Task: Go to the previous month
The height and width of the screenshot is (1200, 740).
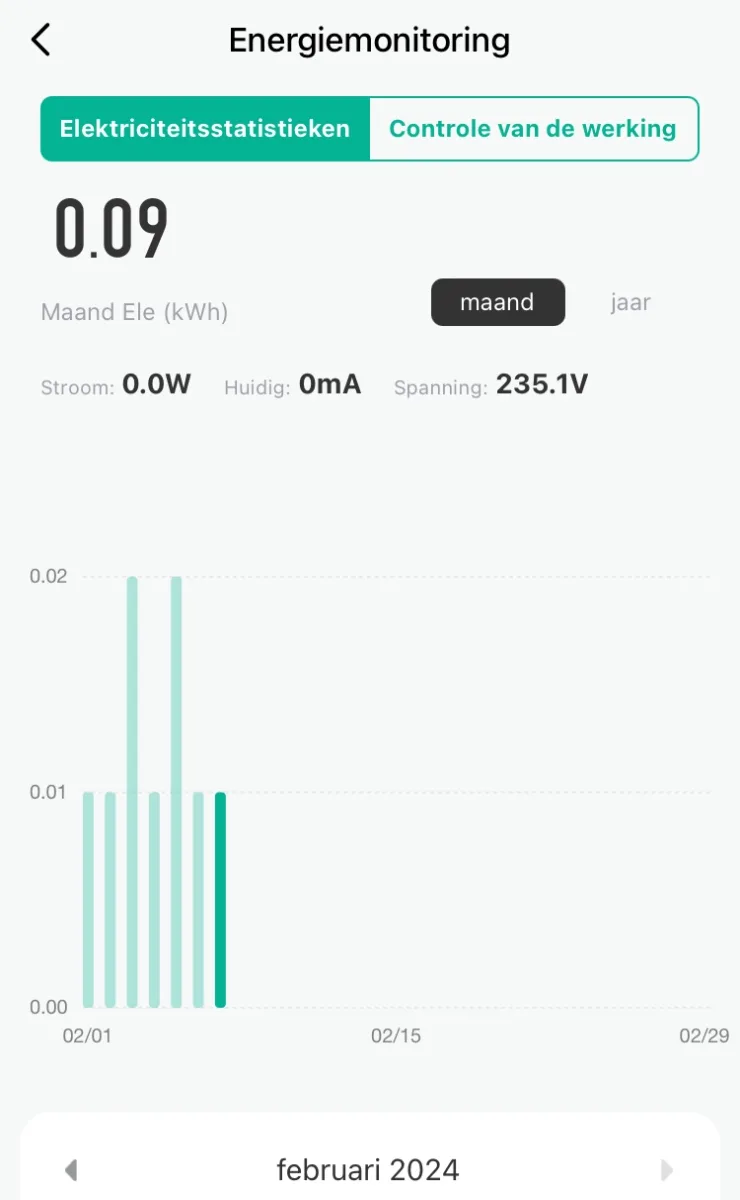Action: (x=71, y=1169)
